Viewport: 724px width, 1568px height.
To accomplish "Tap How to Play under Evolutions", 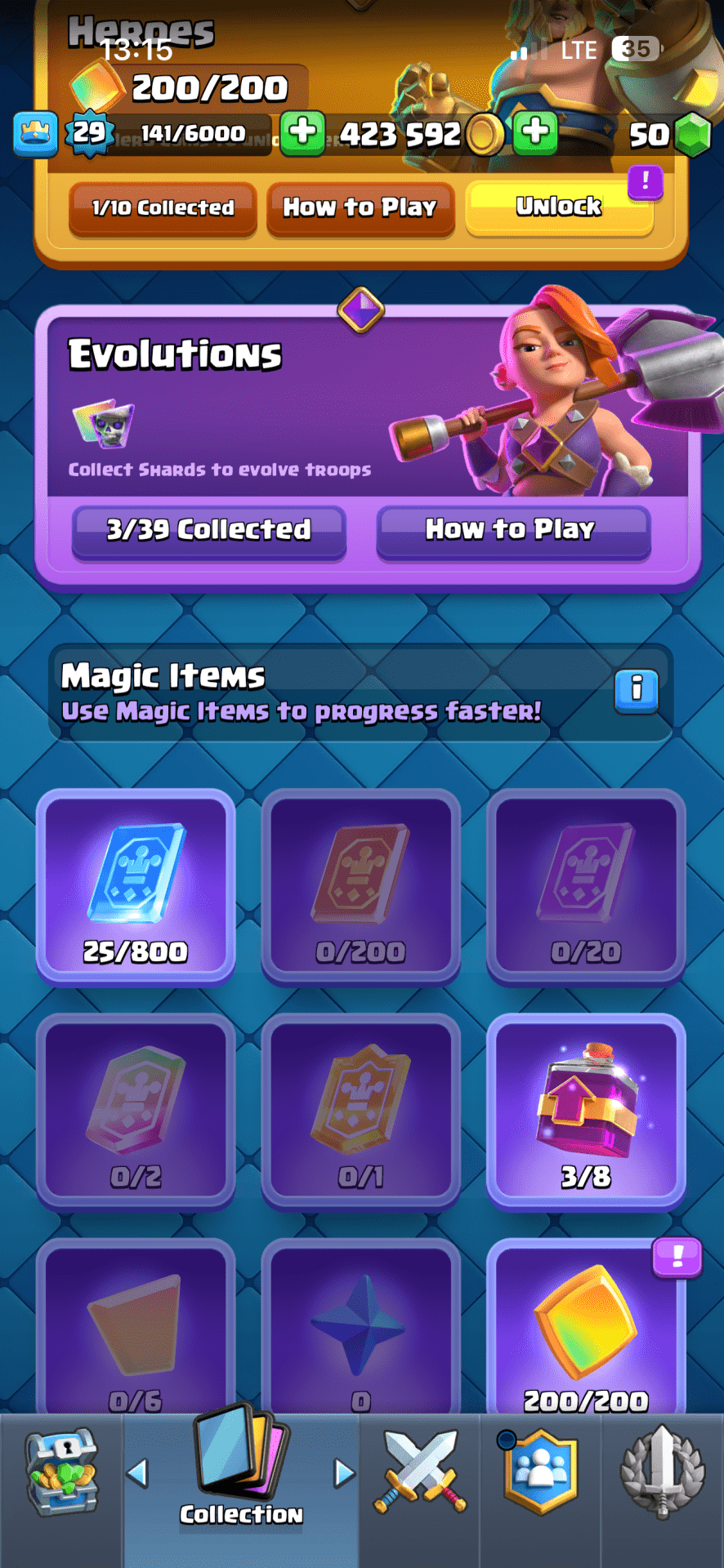I will click(x=512, y=531).
